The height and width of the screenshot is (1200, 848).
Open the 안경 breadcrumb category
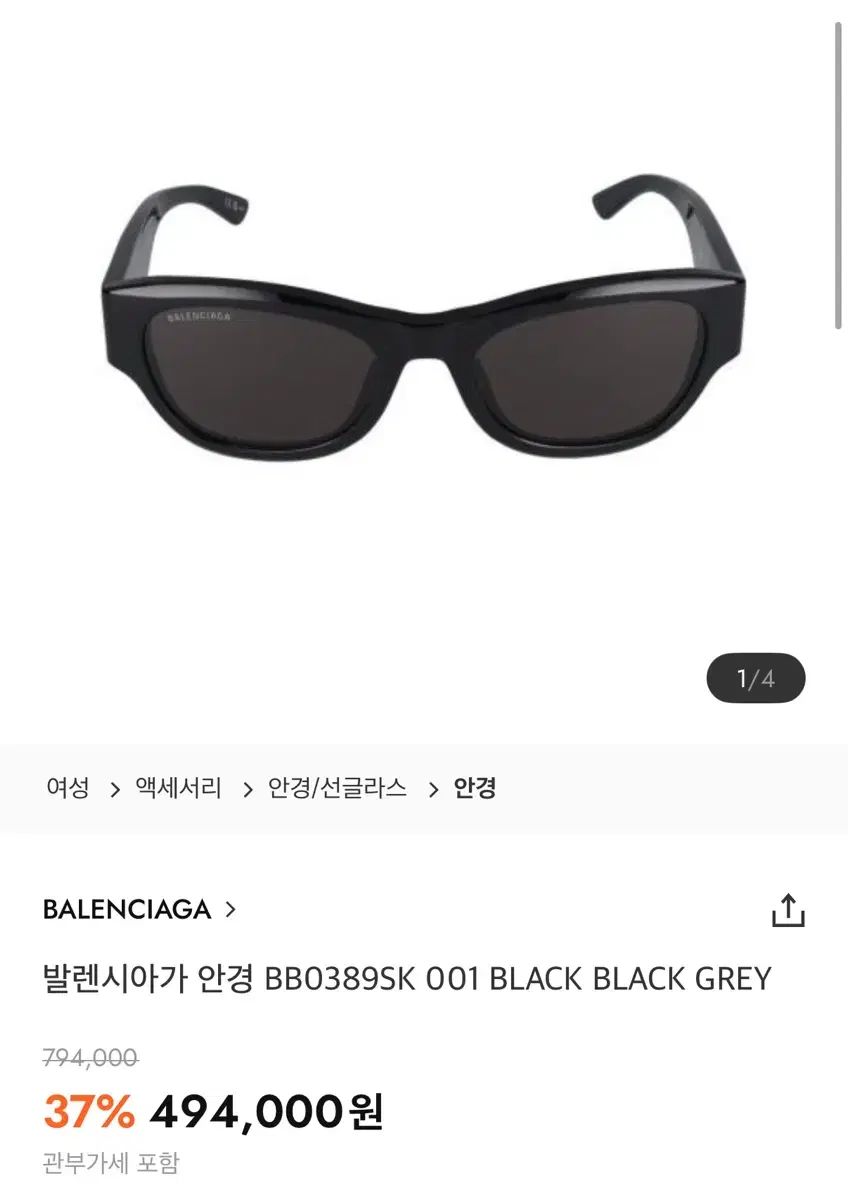point(474,788)
